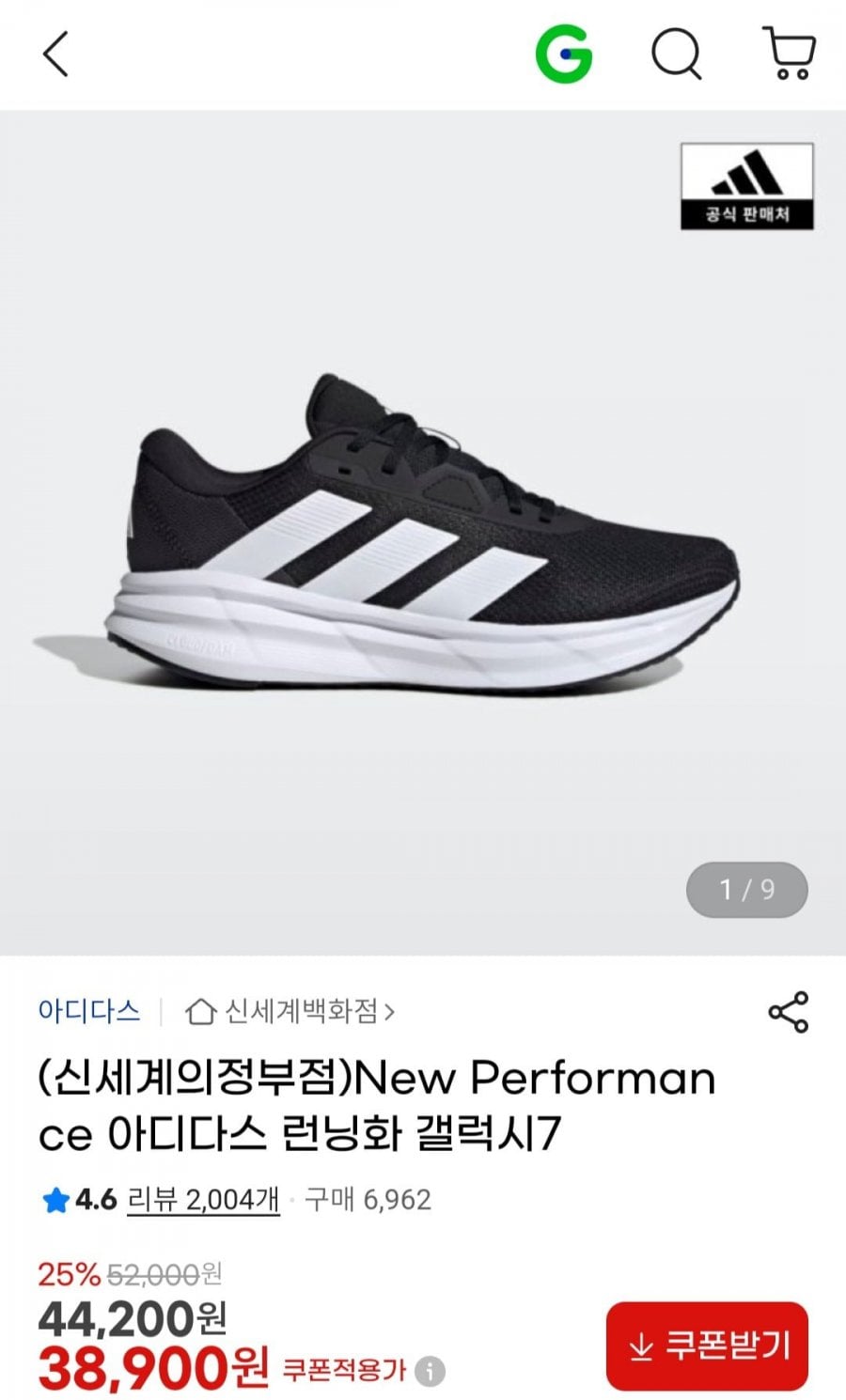Show info about 쿠폰적용가 price
The width and height of the screenshot is (846, 1400).
(430, 1371)
